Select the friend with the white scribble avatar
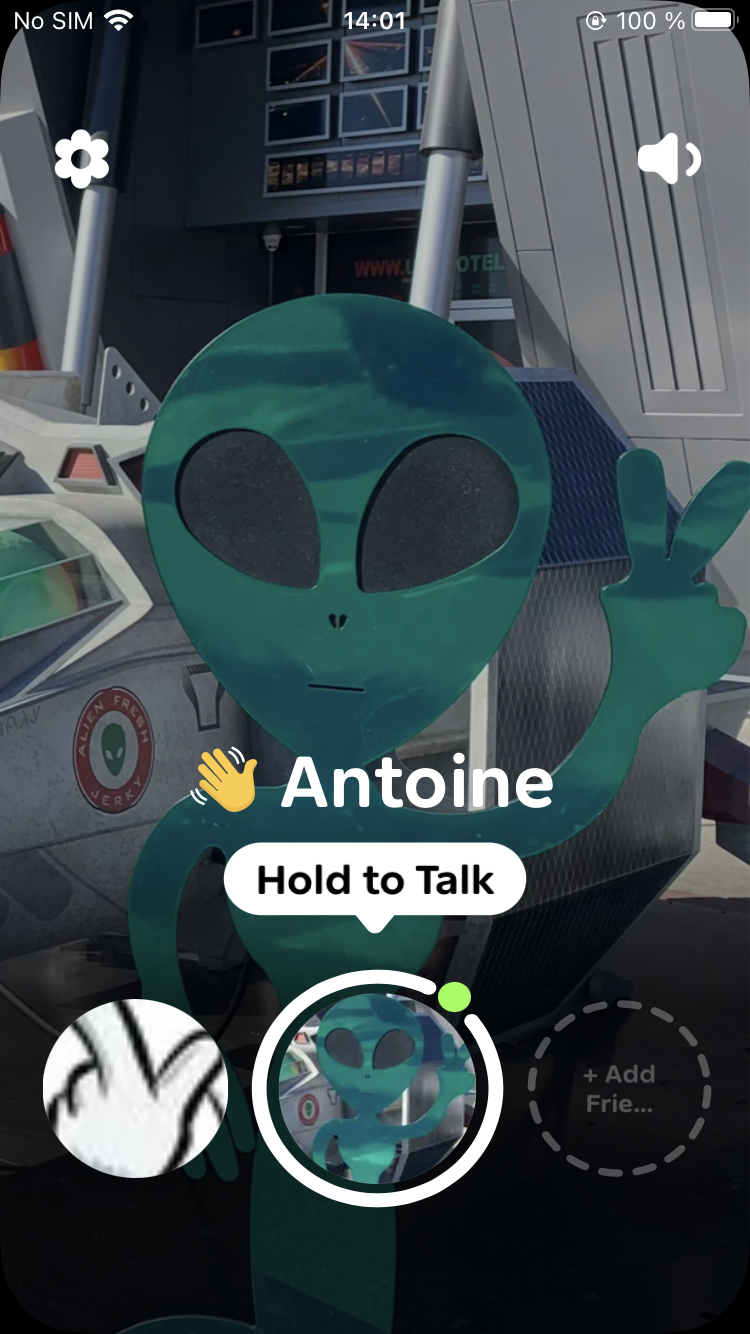The height and width of the screenshot is (1334, 750). 136,1088
